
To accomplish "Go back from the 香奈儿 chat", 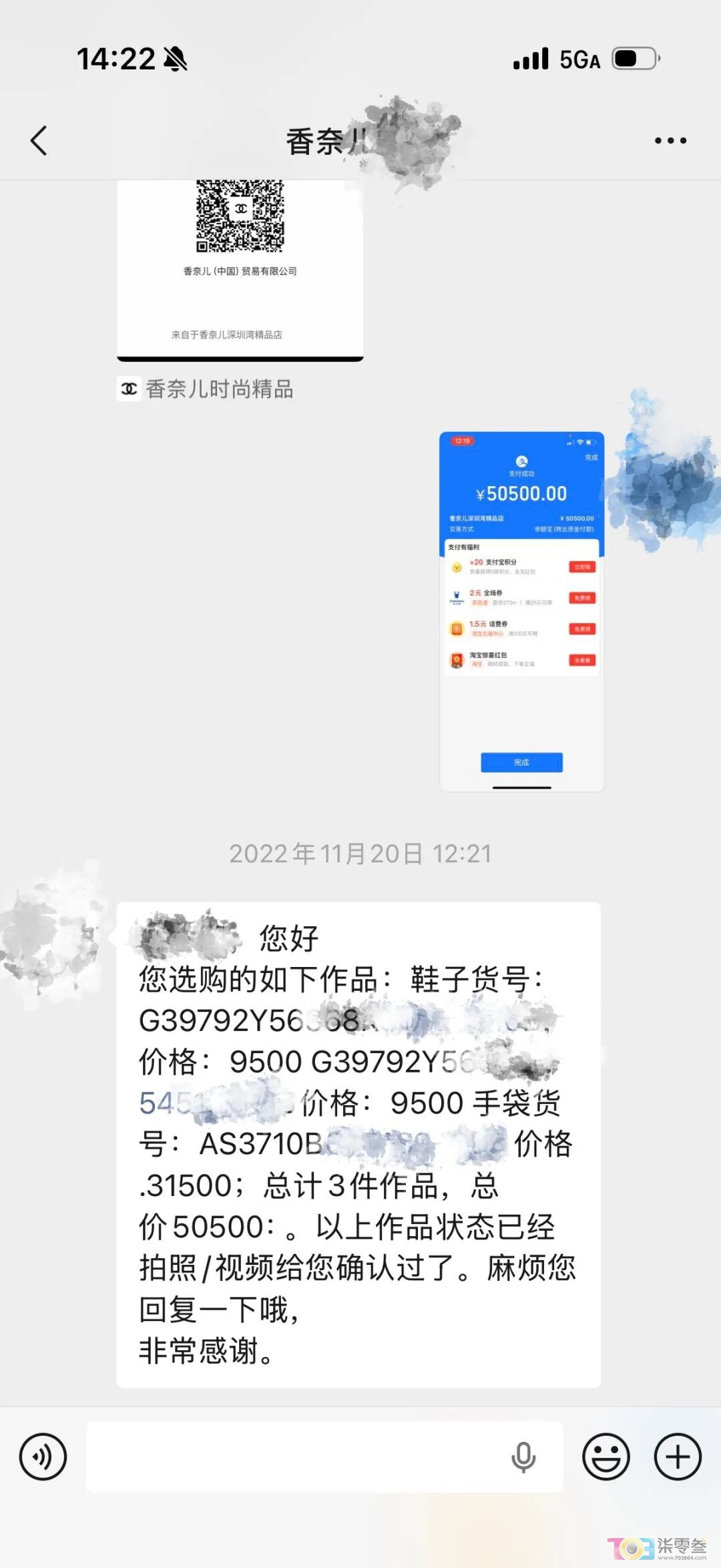I will pyautogui.click(x=39, y=140).
